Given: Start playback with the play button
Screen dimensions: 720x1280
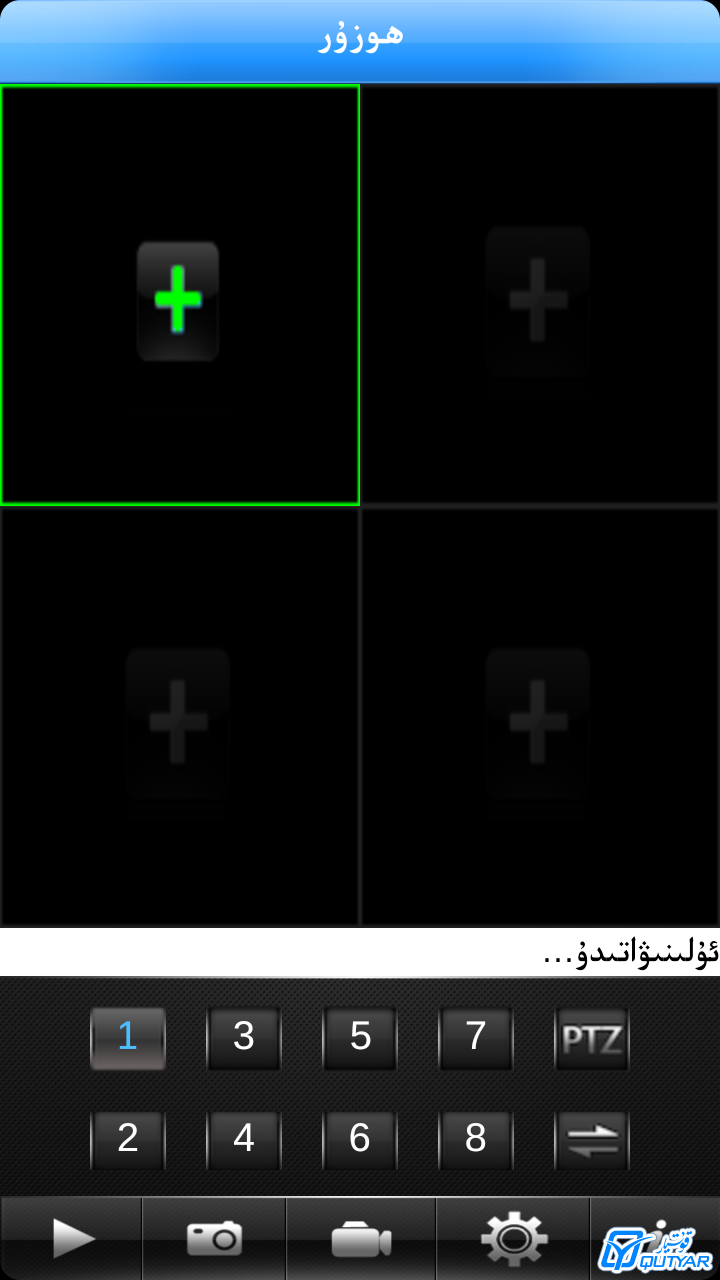Looking at the screenshot, I should 72,1239.
